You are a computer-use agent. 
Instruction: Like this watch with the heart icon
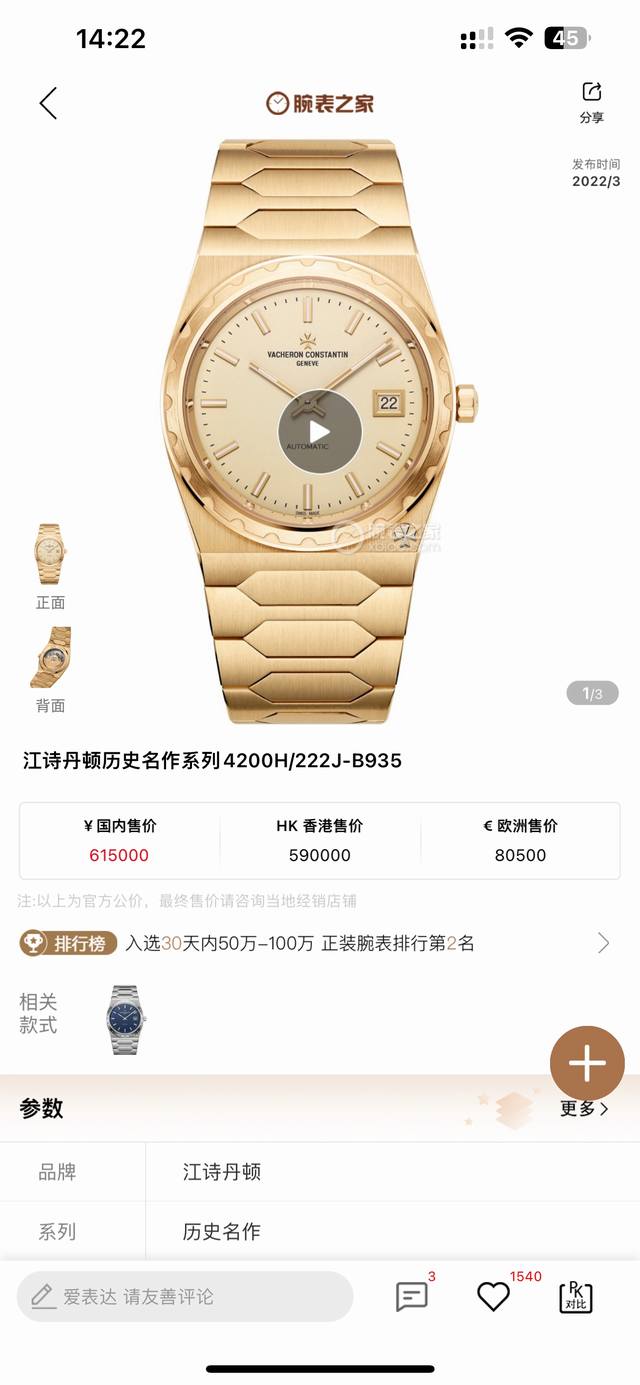click(494, 1297)
